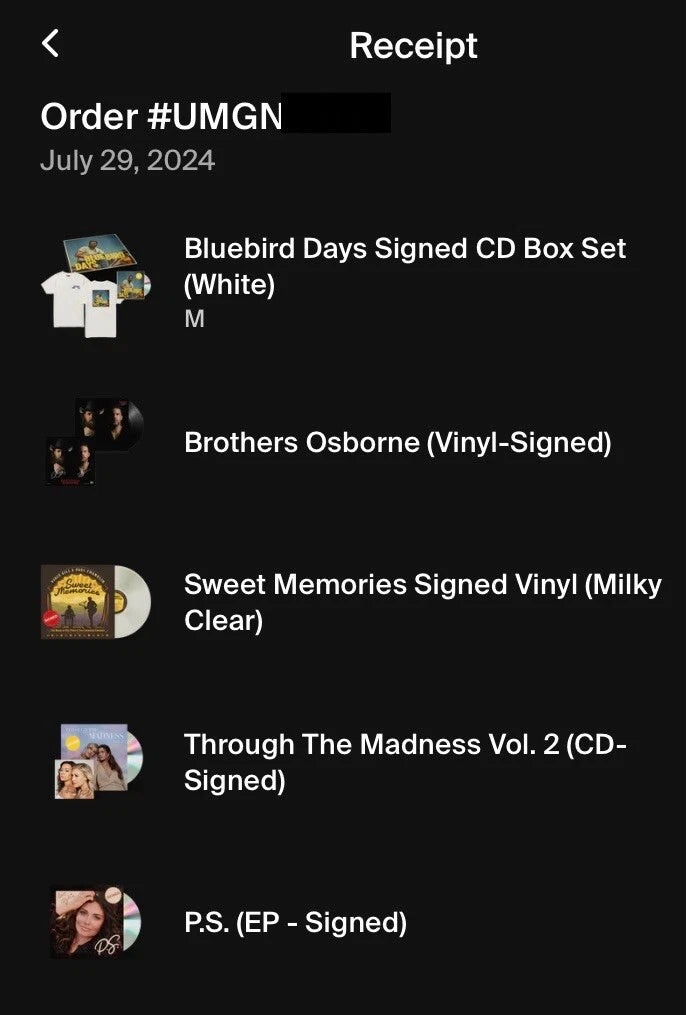Tap the P.S. signed EP item
Image resolution: width=686 pixels, height=1015 pixels.
pyautogui.click(x=295, y=922)
